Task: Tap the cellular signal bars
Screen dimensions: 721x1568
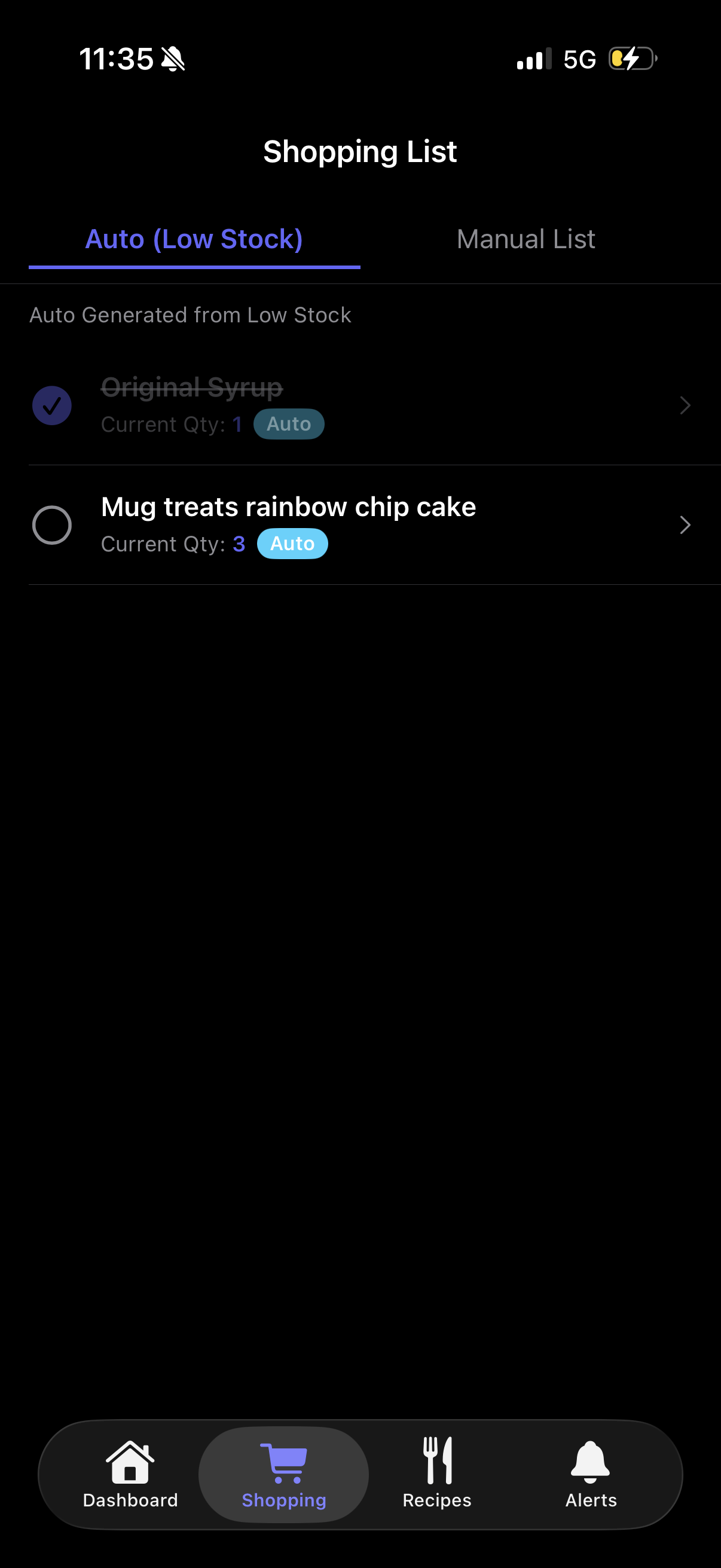Action: (531, 58)
